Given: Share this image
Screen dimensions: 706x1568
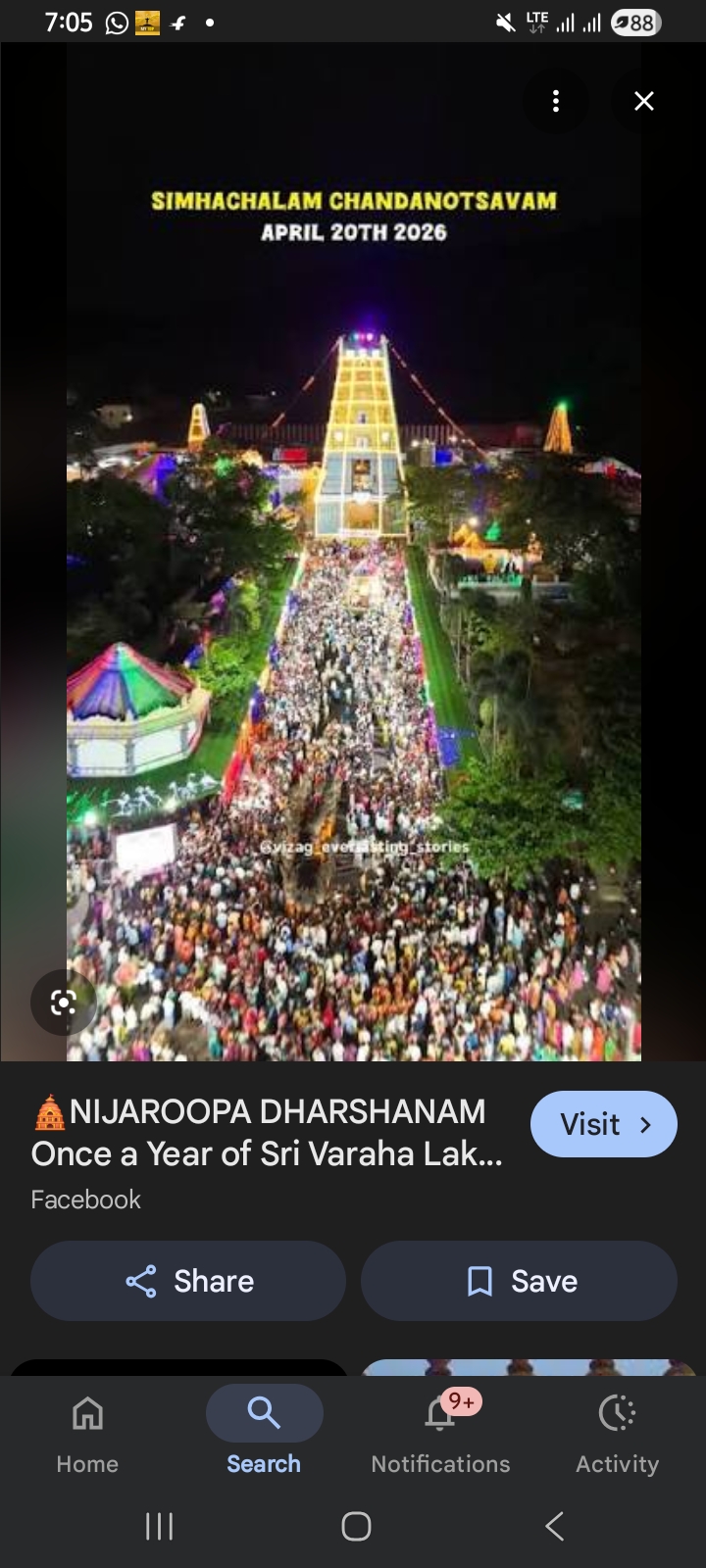Looking at the screenshot, I should click(188, 1281).
